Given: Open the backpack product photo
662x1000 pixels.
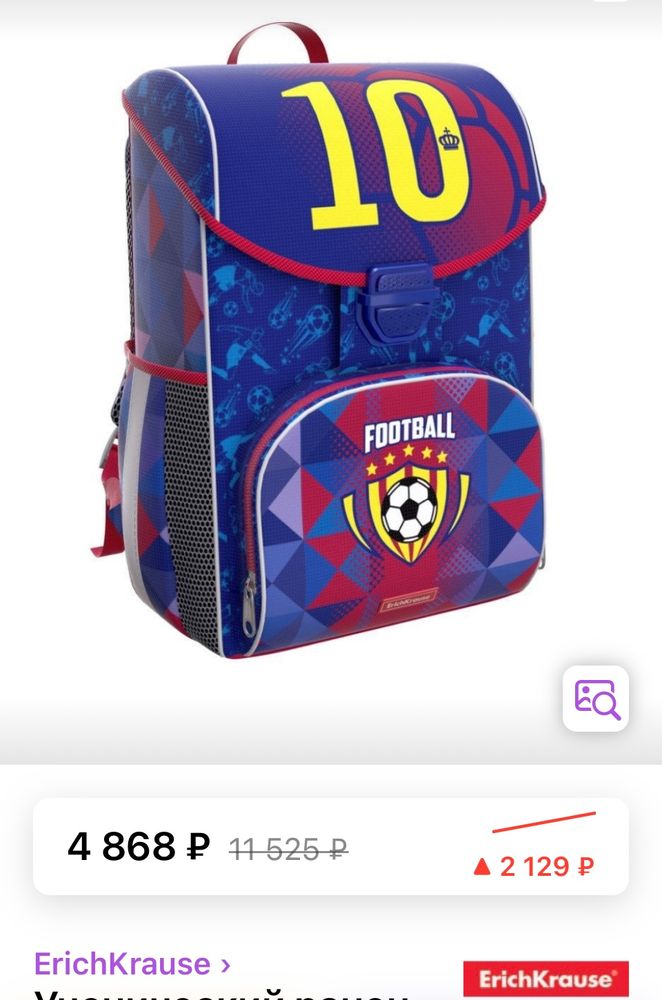Looking at the screenshot, I should point(330,350).
